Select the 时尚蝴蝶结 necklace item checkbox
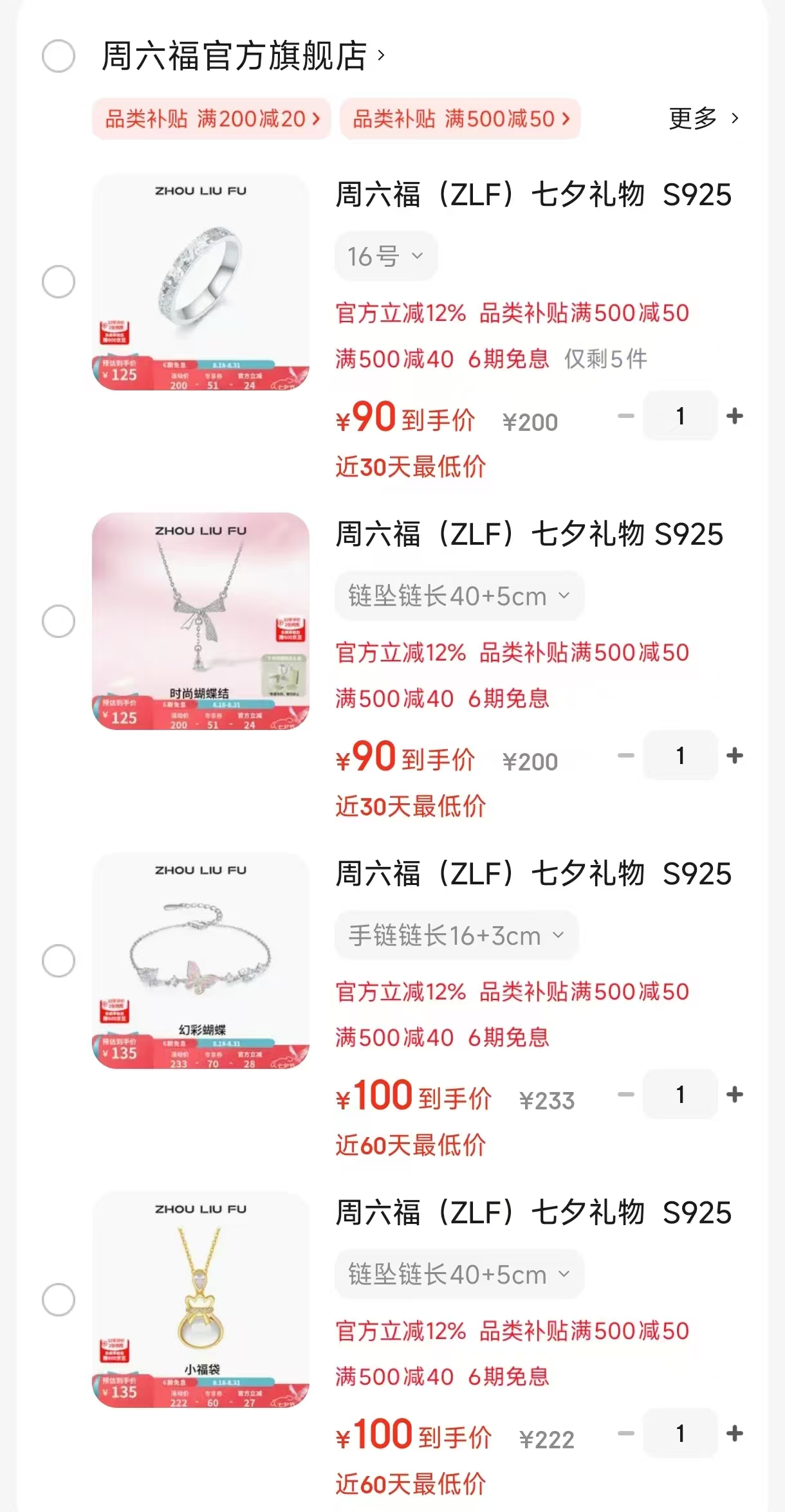 [x=59, y=619]
